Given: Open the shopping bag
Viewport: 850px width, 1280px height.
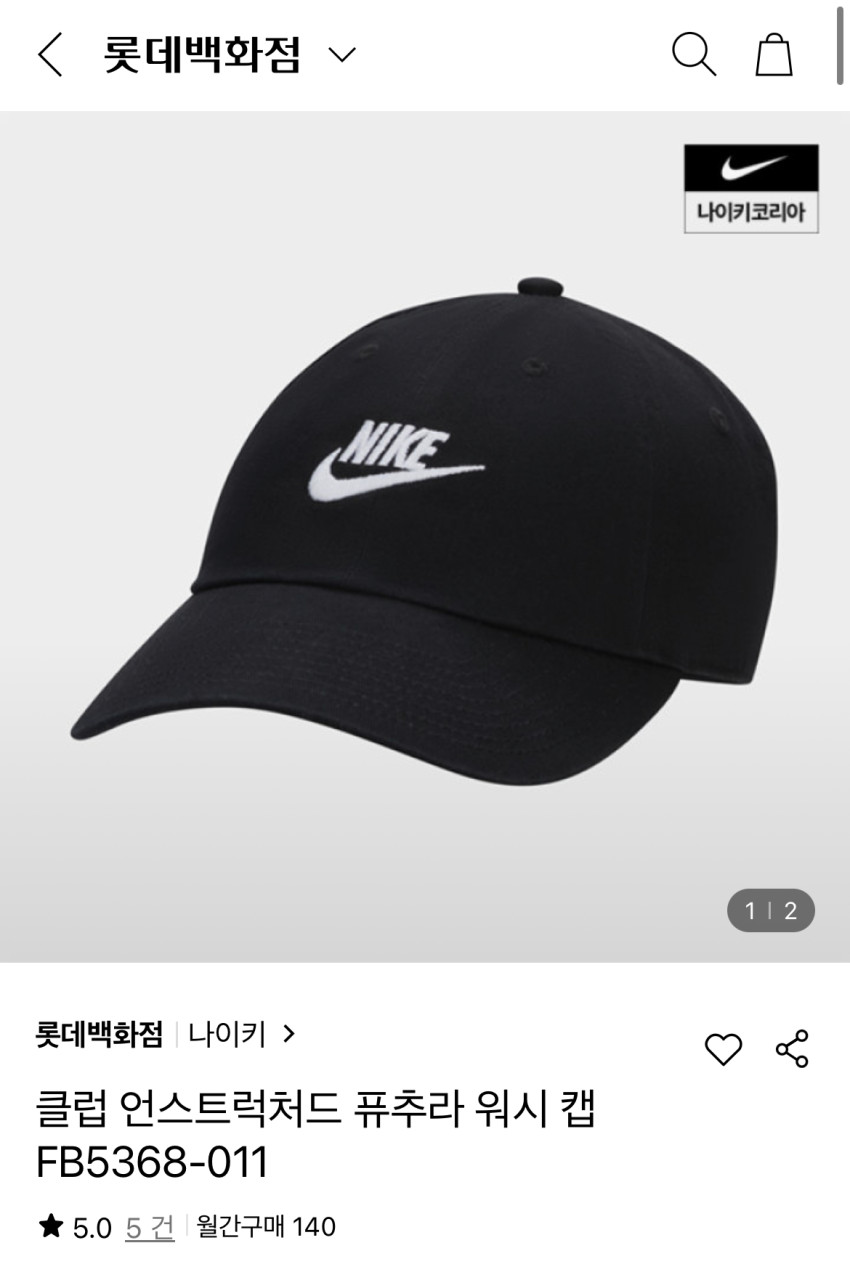Looking at the screenshot, I should coord(773,54).
